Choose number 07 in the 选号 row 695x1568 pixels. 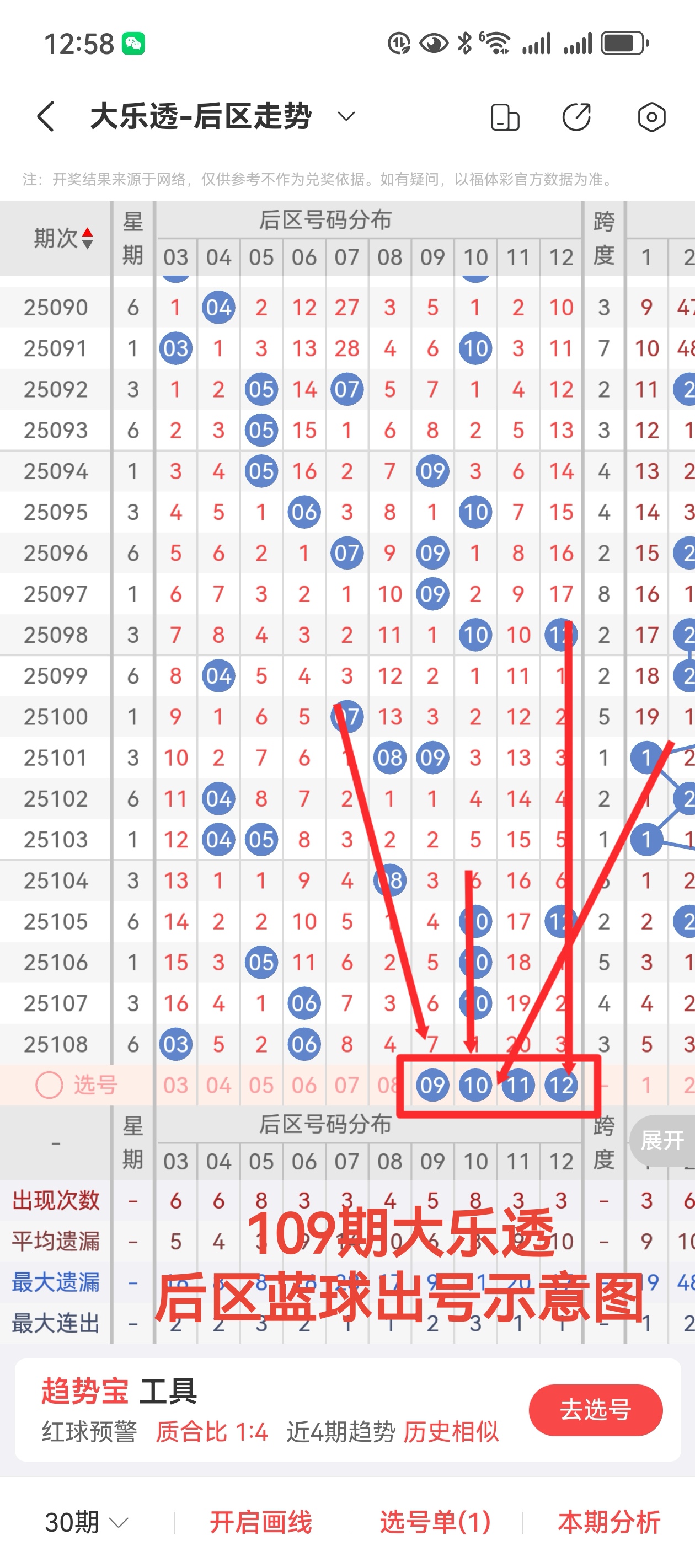346,1084
